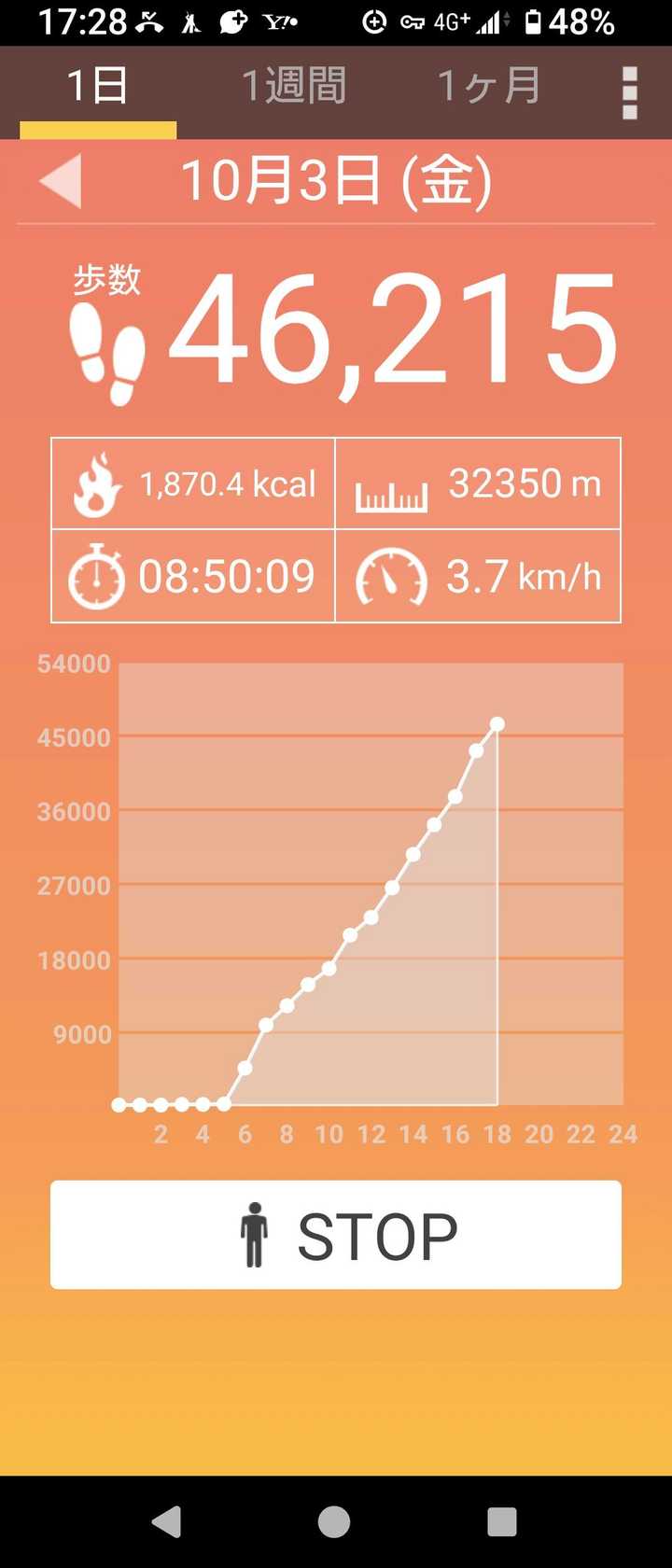Go to the previous day with the left arrow
The width and height of the screenshot is (672, 1568).
61,181
